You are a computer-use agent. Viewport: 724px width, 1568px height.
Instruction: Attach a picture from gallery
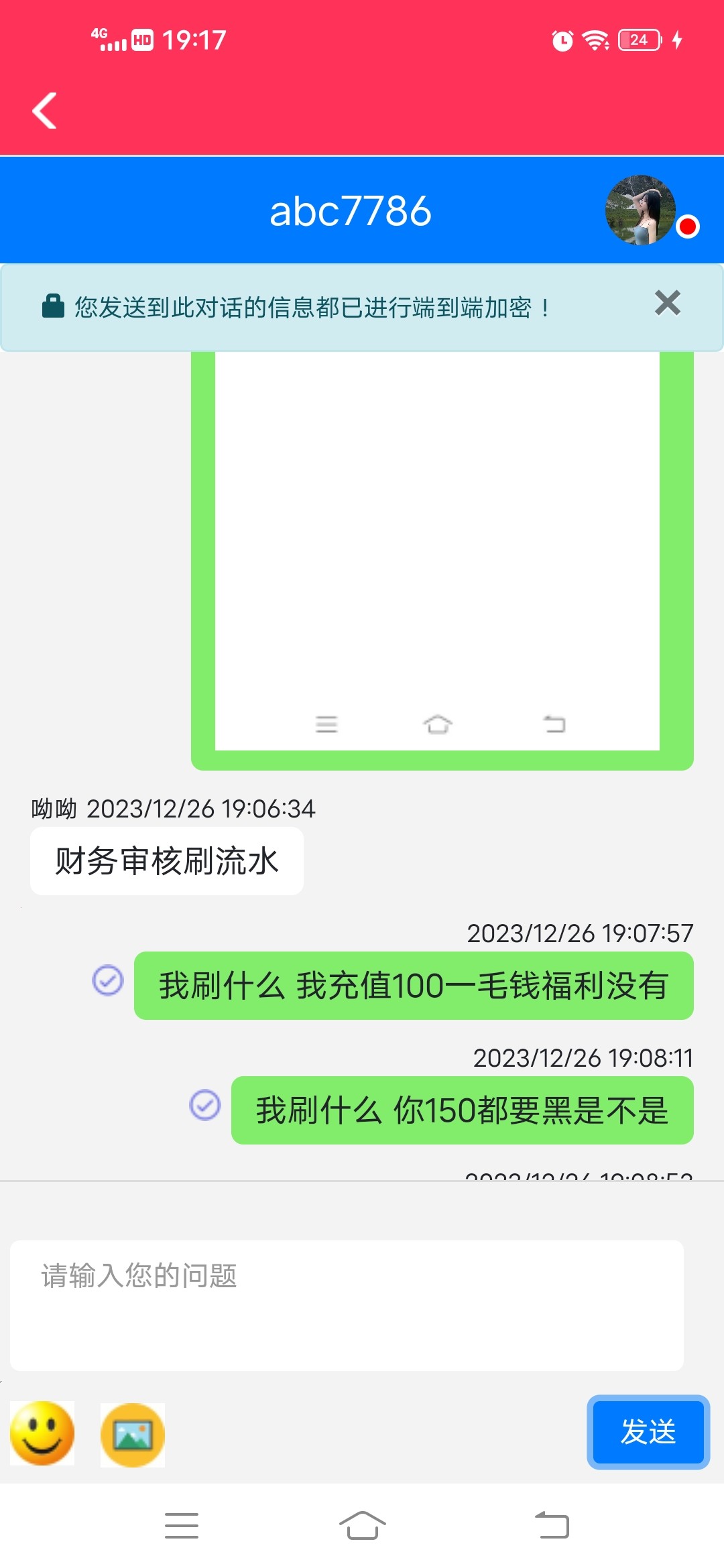point(133,1435)
